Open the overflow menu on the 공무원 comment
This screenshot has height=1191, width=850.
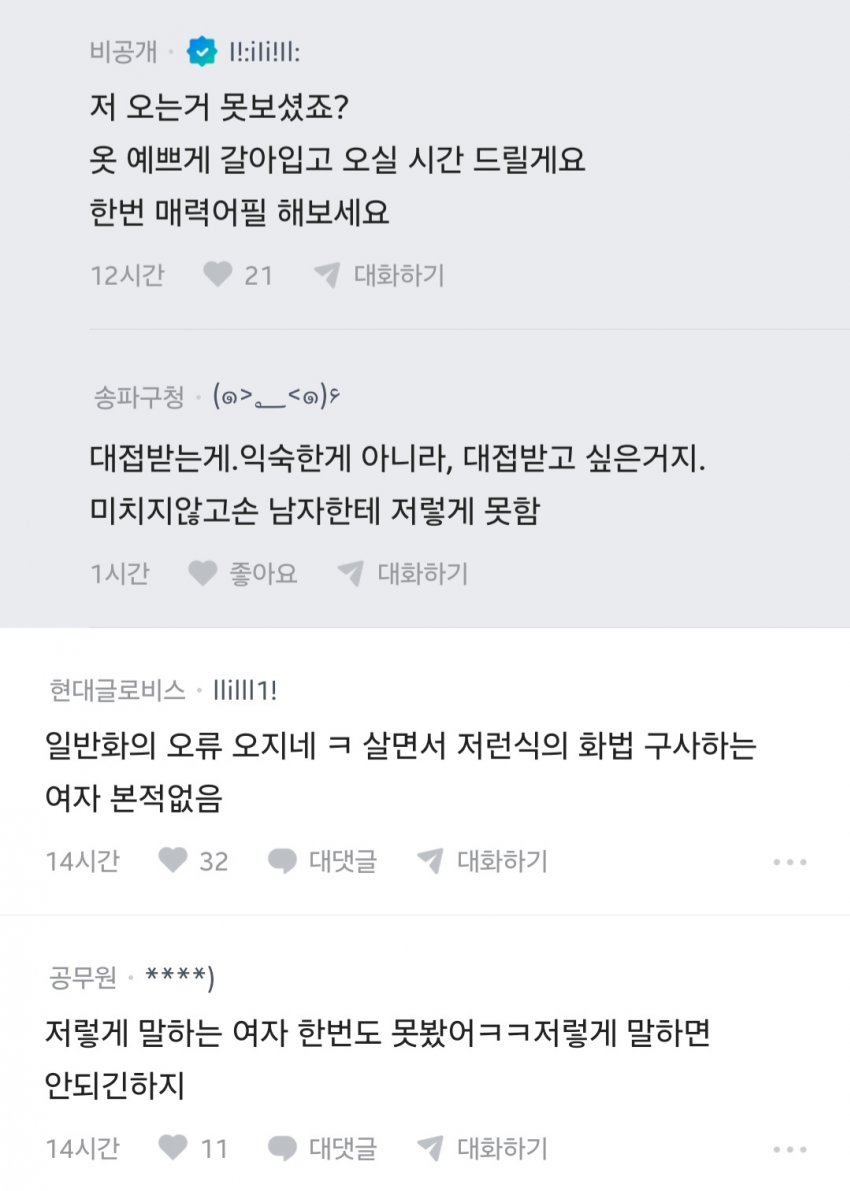790,1149
